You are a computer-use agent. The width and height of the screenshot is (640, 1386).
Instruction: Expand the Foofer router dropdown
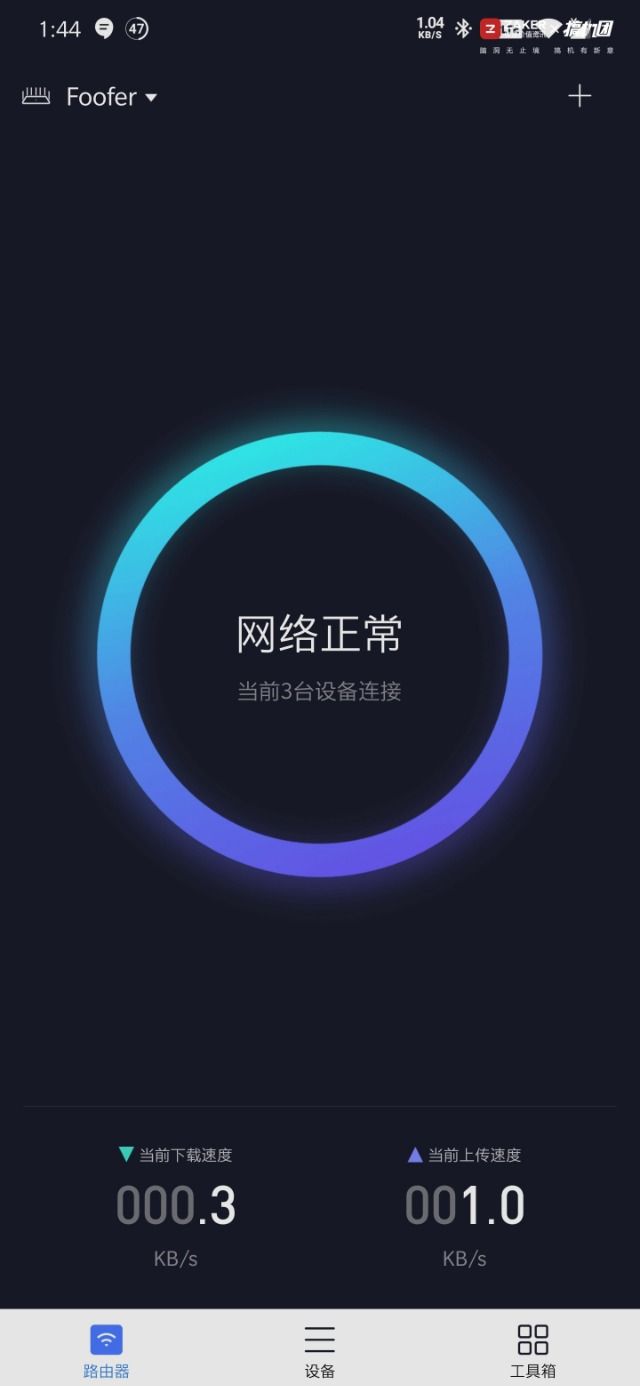coord(111,97)
